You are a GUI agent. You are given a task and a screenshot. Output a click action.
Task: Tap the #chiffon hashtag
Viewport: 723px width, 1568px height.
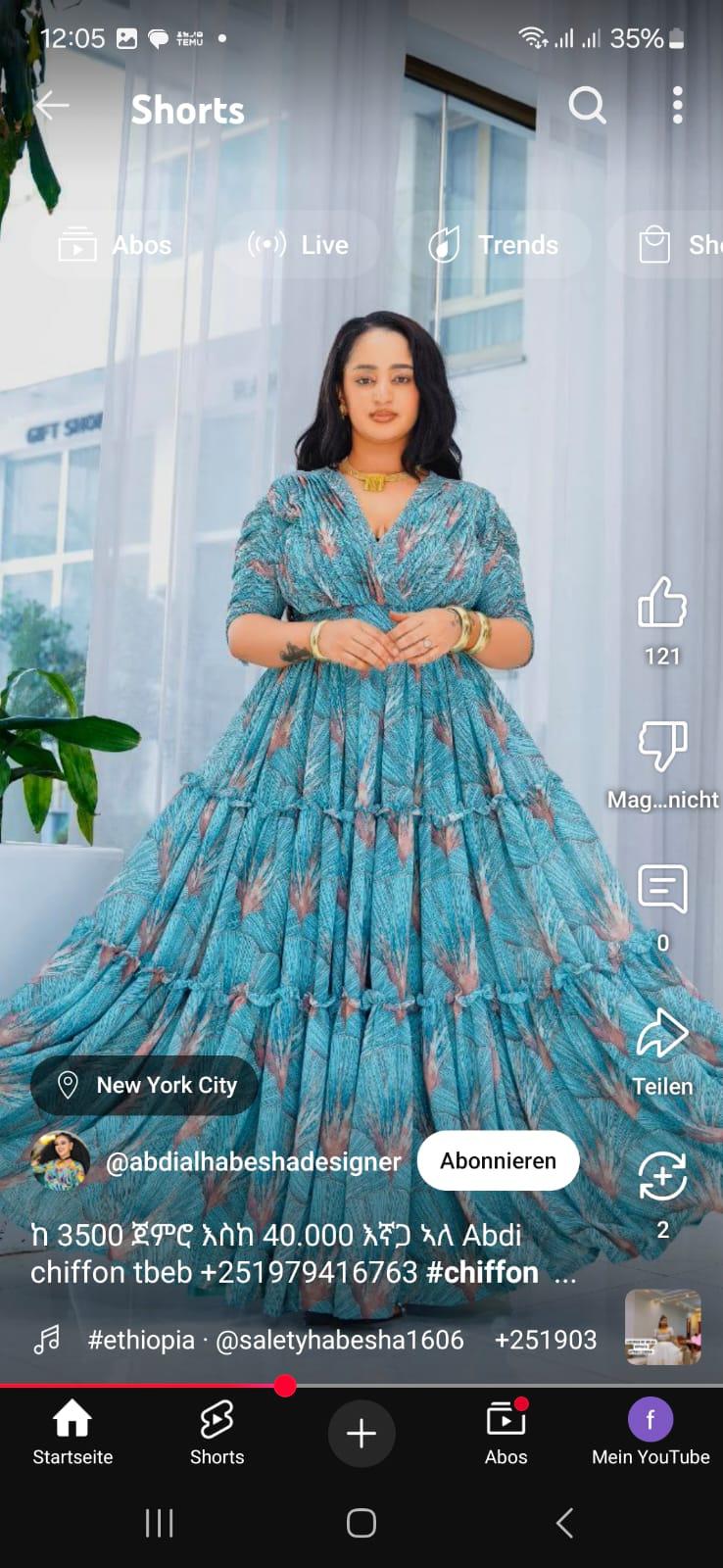pyautogui.click(x=483, y=1272)
